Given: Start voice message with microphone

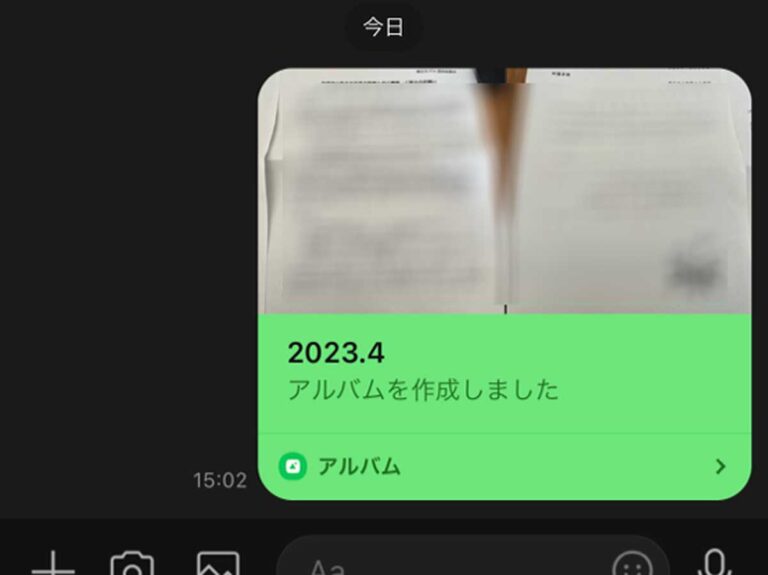Looking at the screenshot, I should pos(713,562).
